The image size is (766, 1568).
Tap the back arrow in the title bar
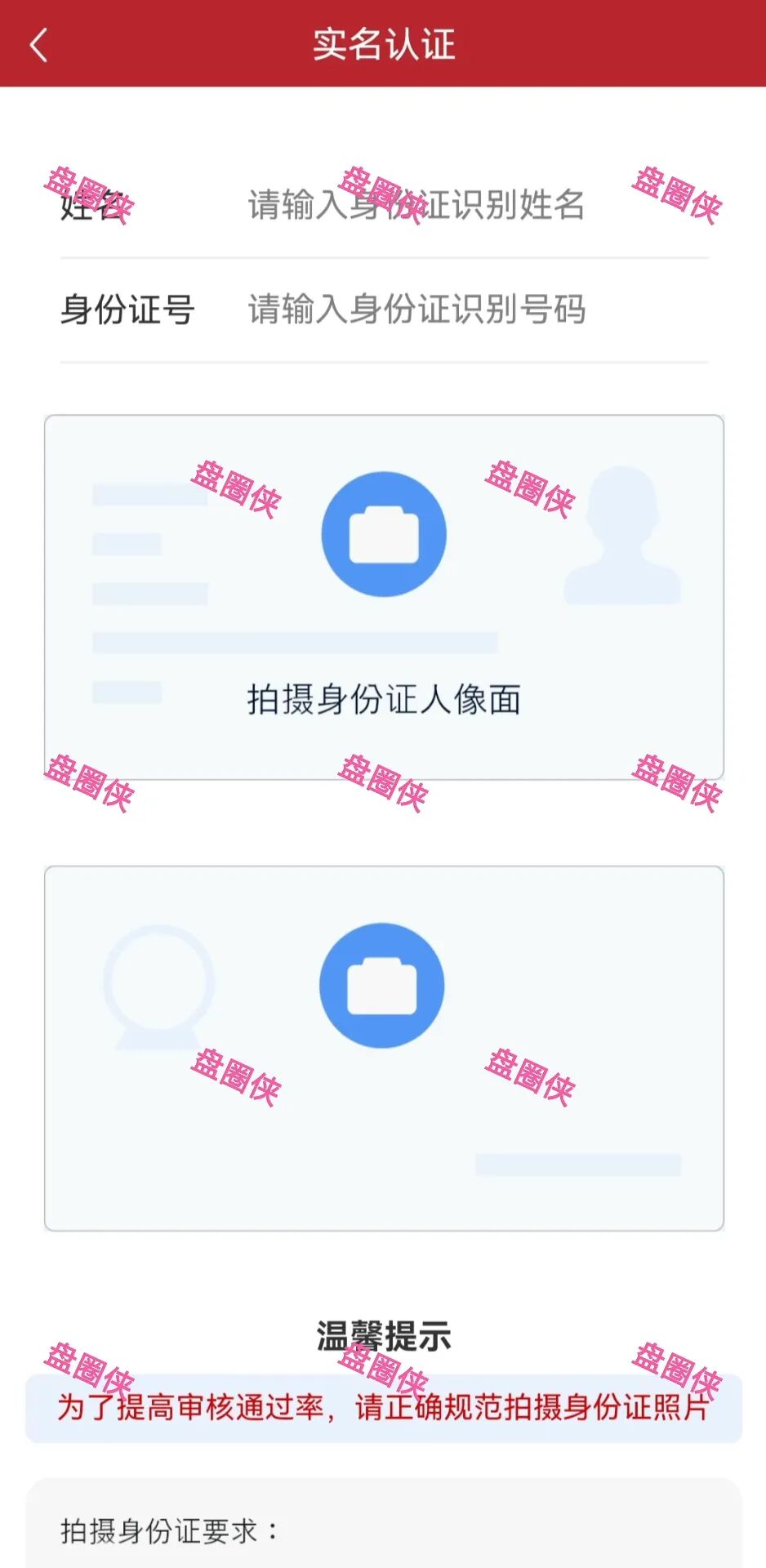pos(38,45)
